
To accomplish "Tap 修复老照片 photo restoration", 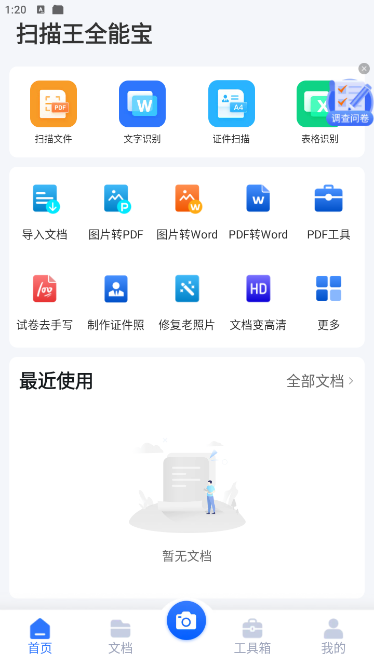I will click(187, 303).
